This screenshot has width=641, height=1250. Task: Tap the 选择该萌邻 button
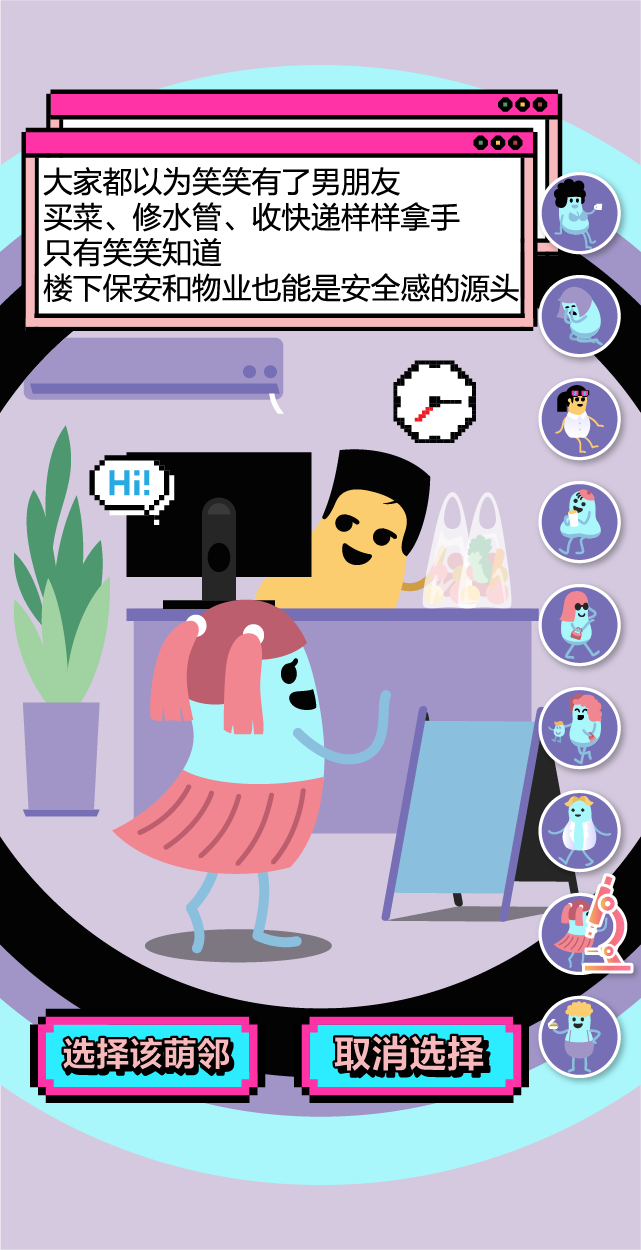(x=147, y=1055)
